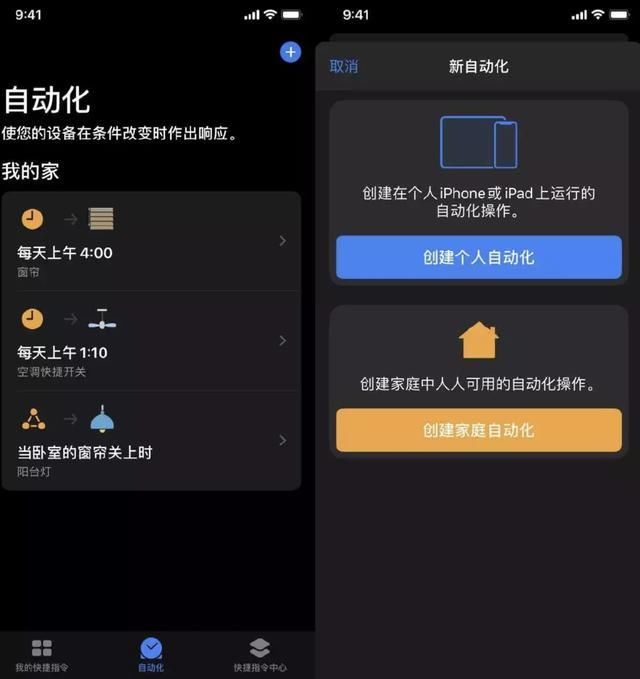Viewport: 640px width, 679px height.
Task: Cancel the new automation sheet via 取消
Action: click(x=343, y=66)
